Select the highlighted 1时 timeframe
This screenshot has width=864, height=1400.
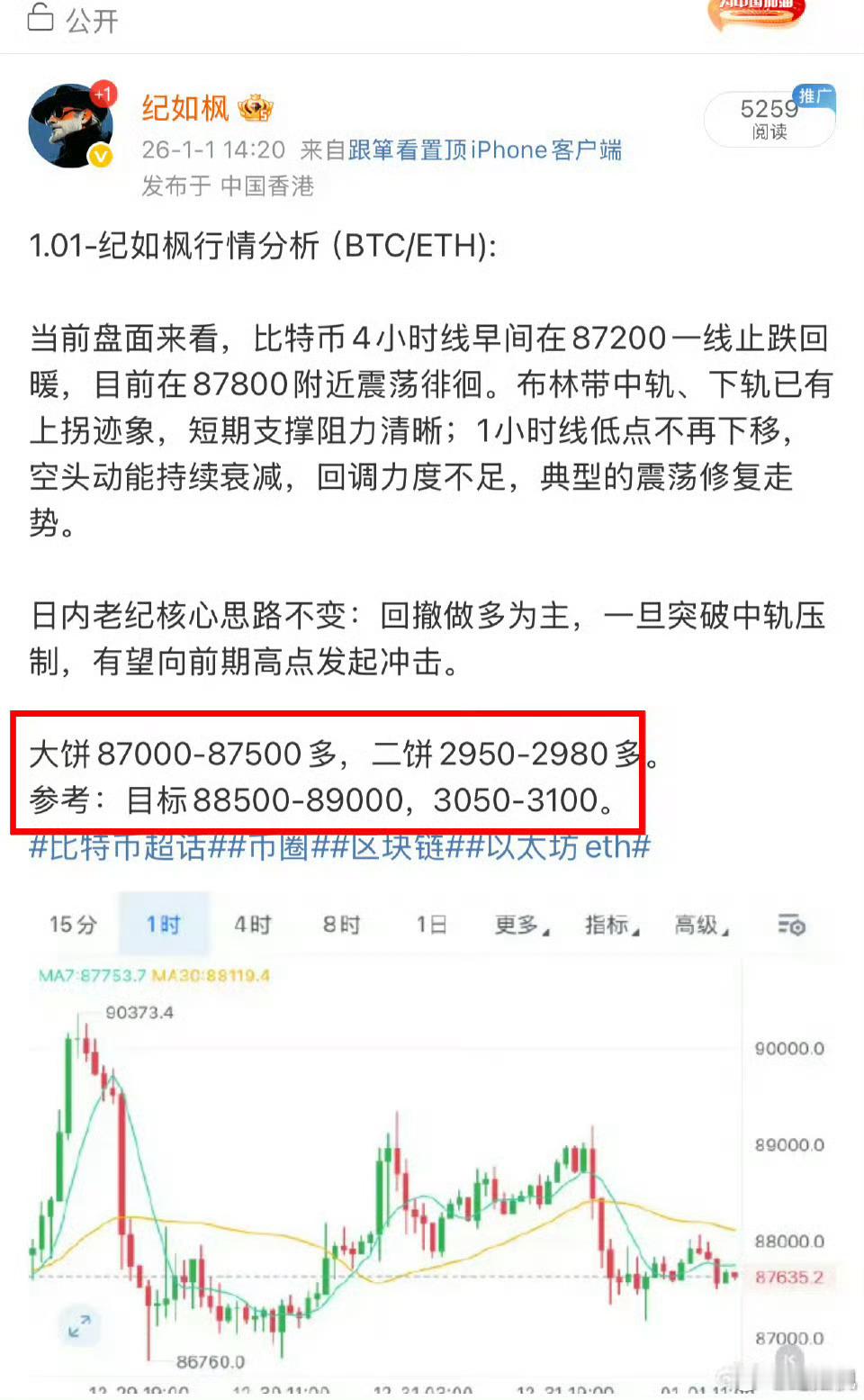click(162, 925)
